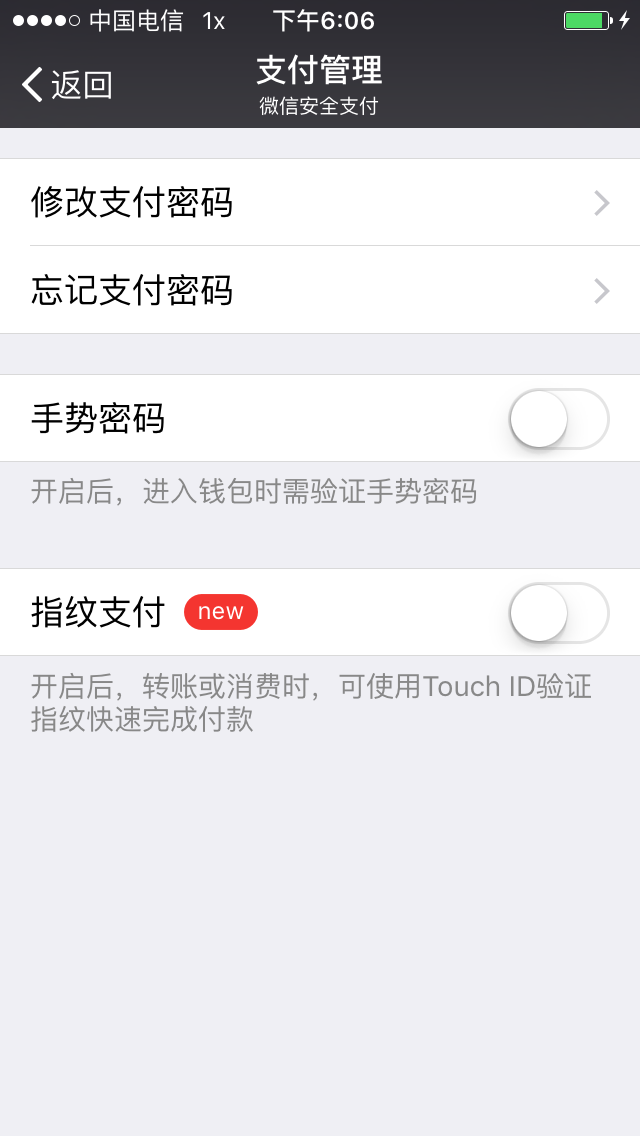Image resolution: width=640 pixels, height=1136 pixels.
Task: Open the 忘记支付密码 row
Action: click(320, 290)
